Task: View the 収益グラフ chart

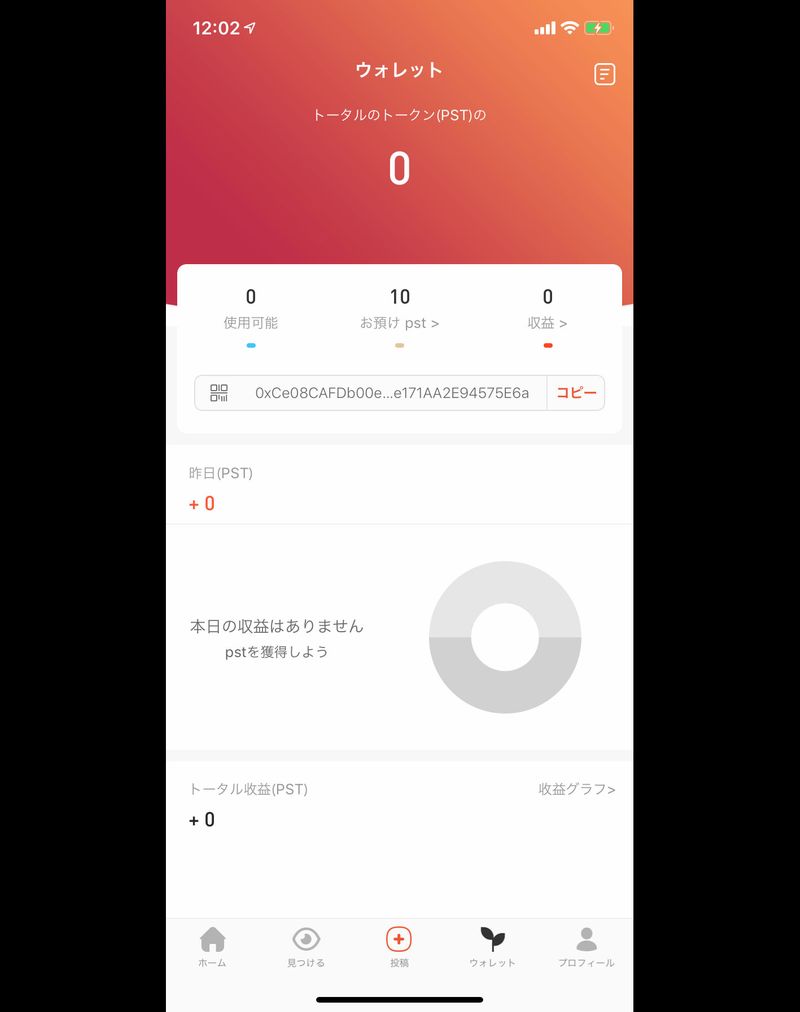Action: [576, 789]
